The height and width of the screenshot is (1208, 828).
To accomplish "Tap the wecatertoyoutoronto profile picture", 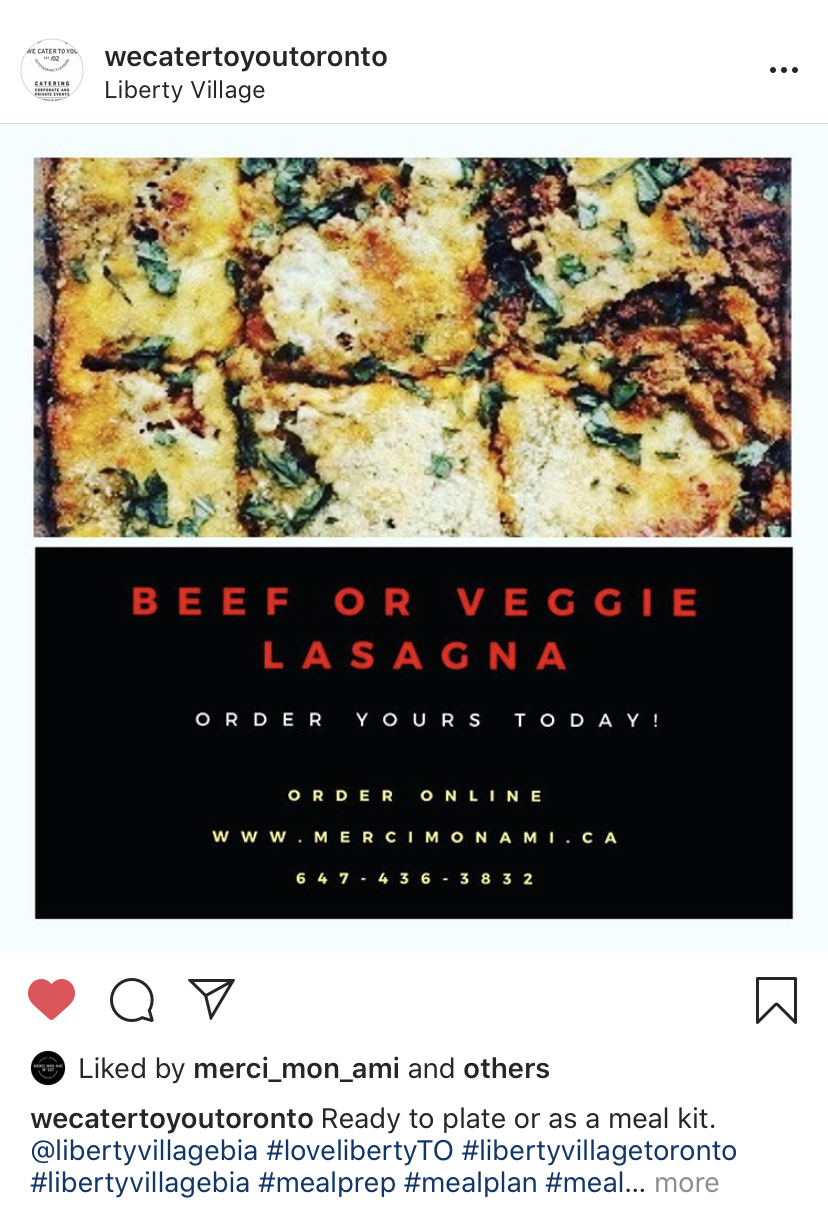I will pos(52,70).
